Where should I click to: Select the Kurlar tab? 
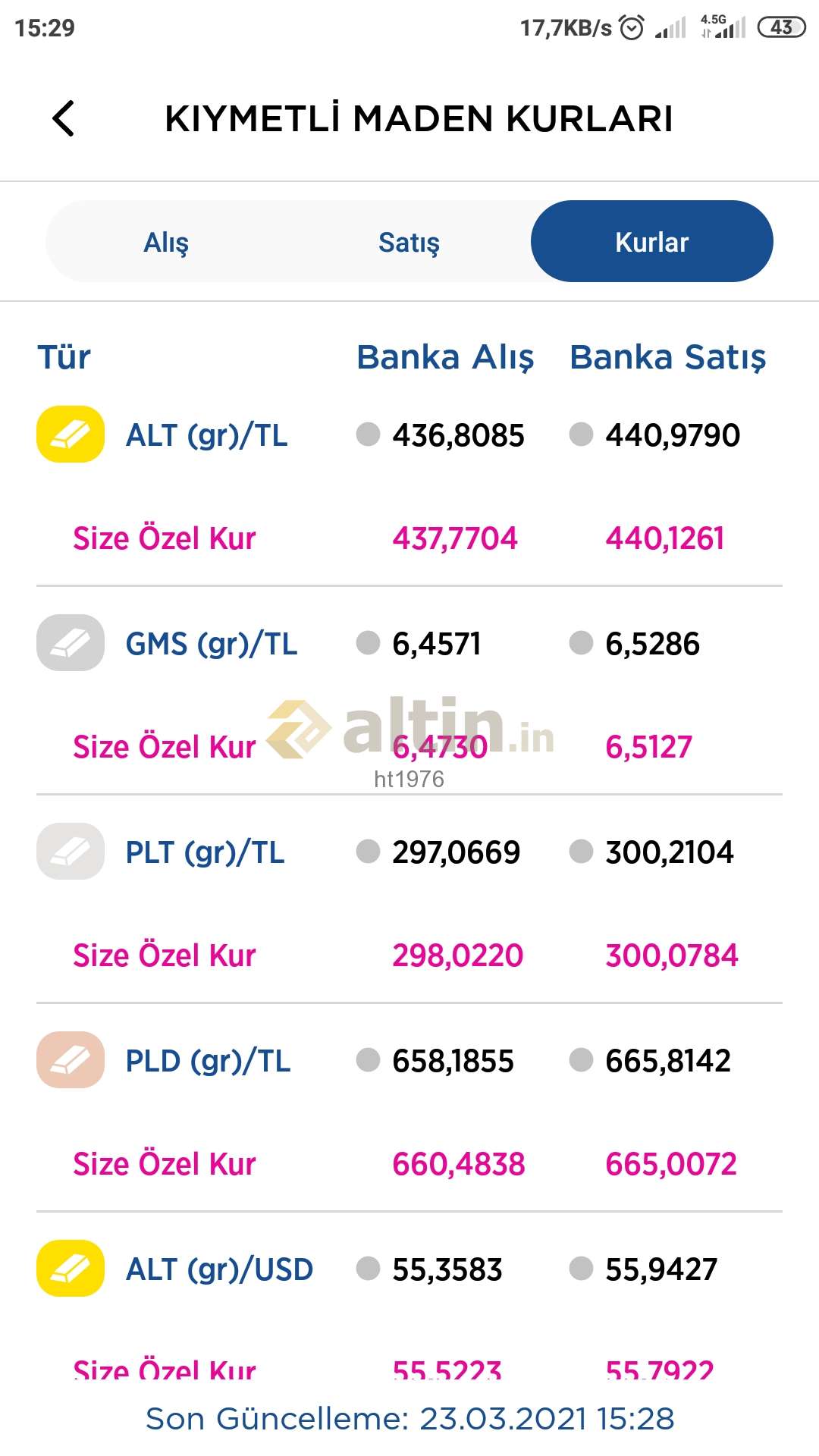652,241
